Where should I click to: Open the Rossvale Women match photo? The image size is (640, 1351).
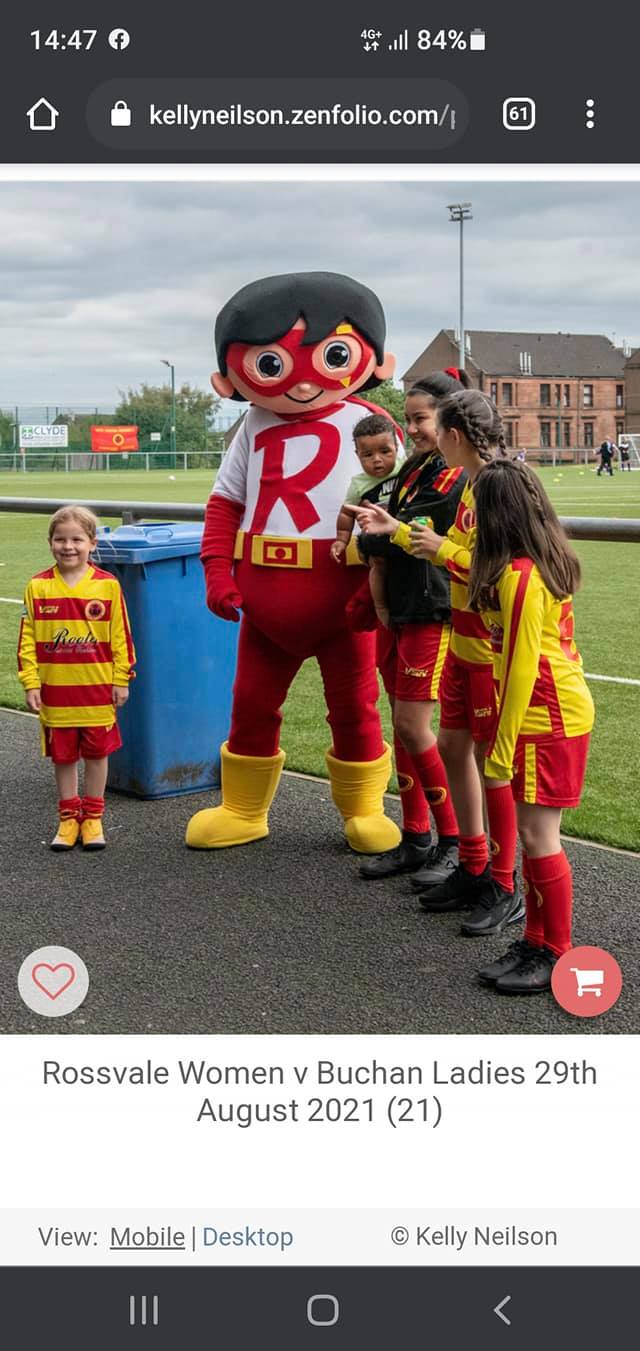(x=320, y=600)
